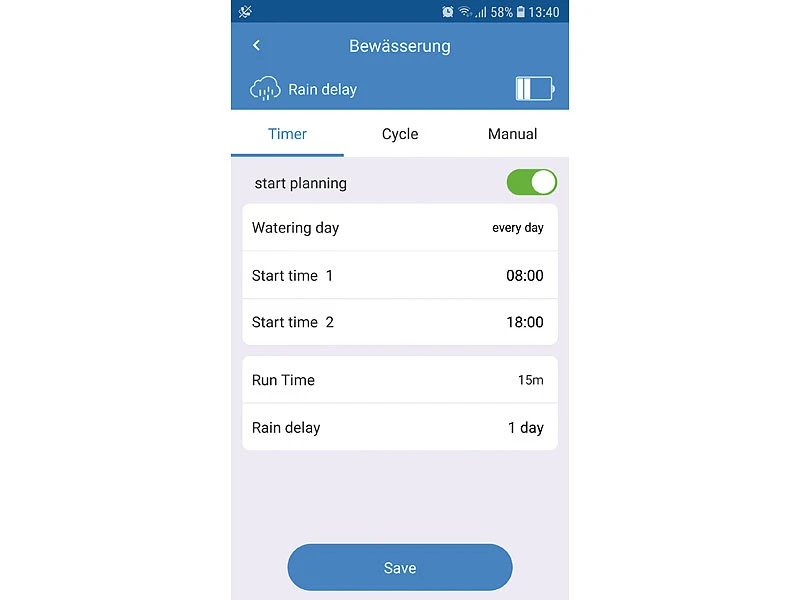Screen dimensions: 800x600
Task: Open the Rain delay 1 day row
Action: tap(399, 427)
